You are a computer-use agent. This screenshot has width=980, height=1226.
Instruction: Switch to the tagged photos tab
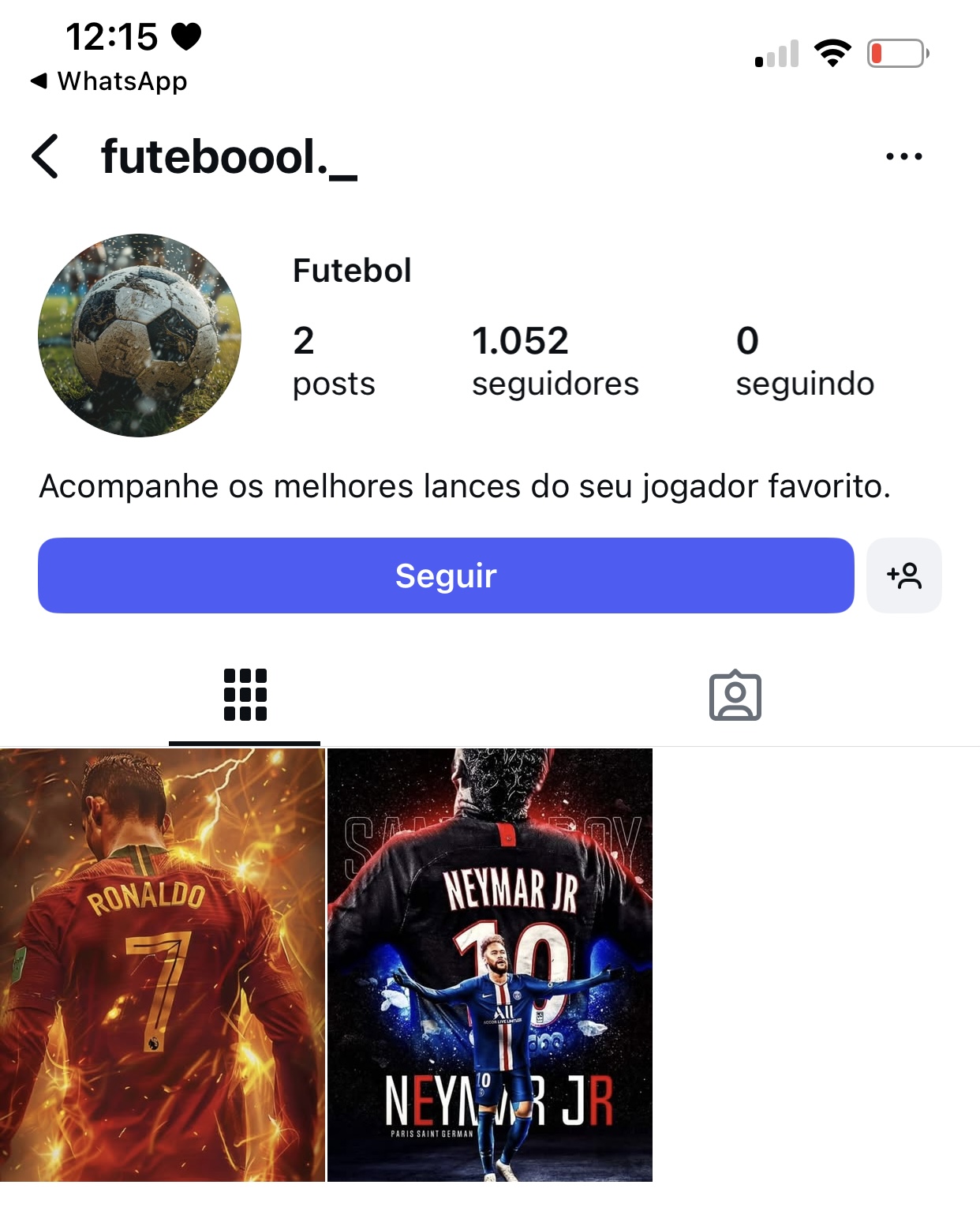[735, 695]
